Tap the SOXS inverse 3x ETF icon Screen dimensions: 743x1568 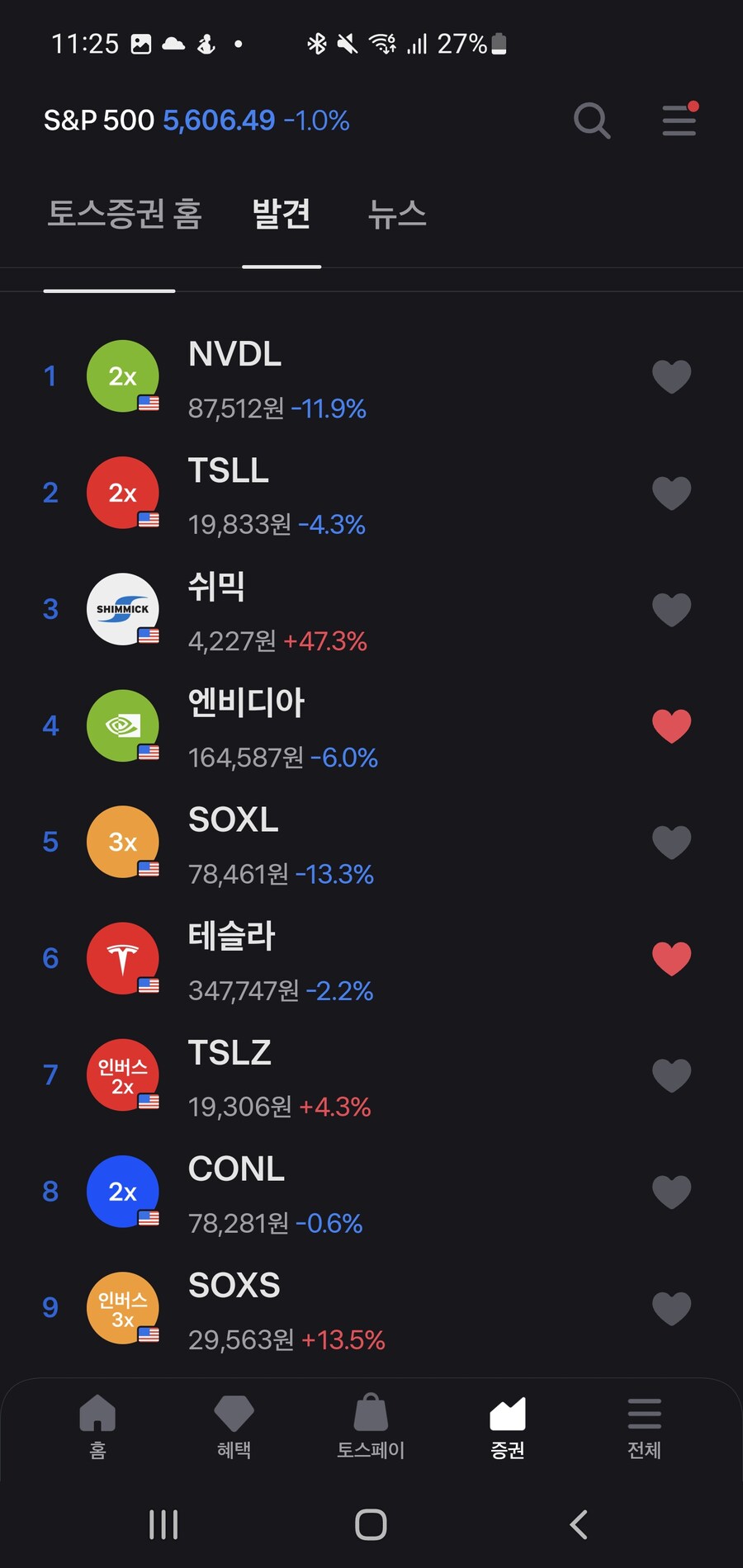[122, 1309]
